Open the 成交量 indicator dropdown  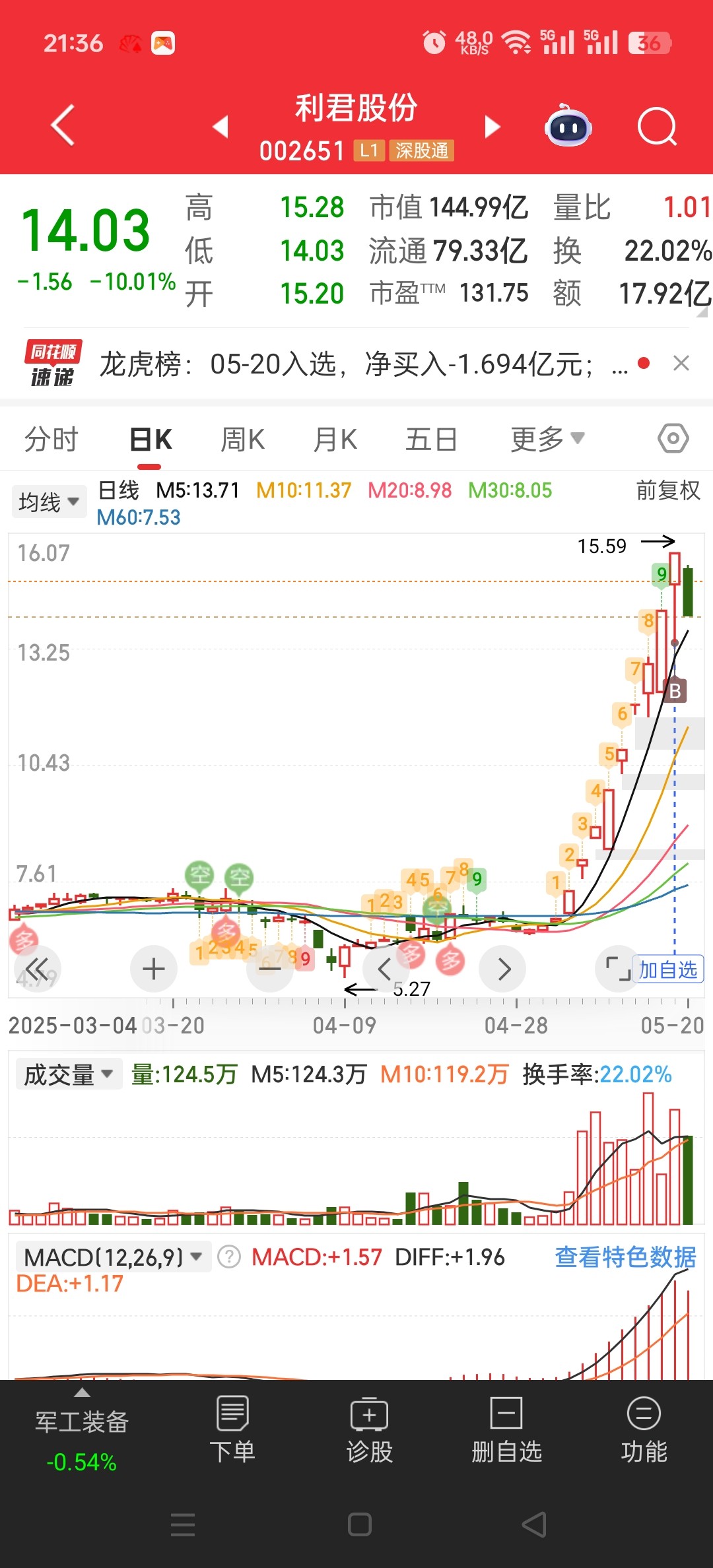click(69, 1075)
